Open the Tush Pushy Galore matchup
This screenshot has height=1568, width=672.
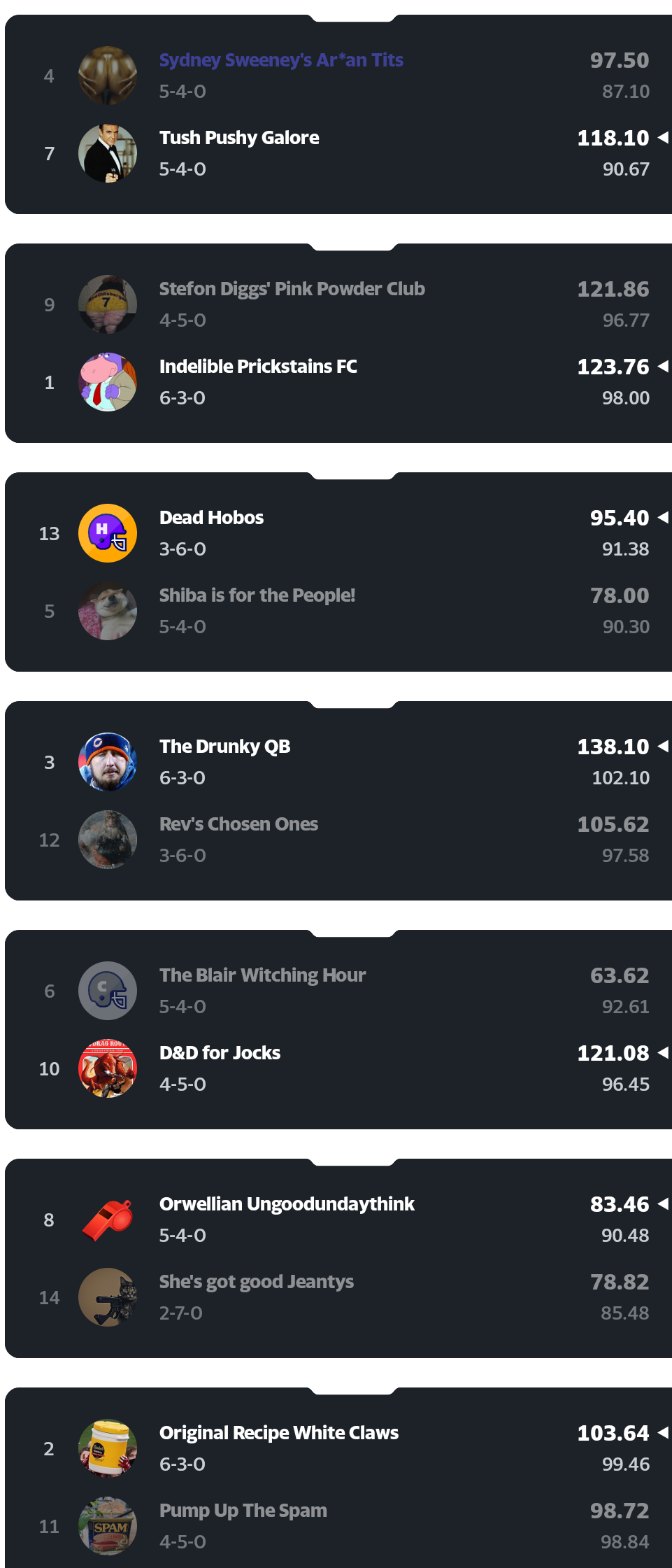click(239, 139)
